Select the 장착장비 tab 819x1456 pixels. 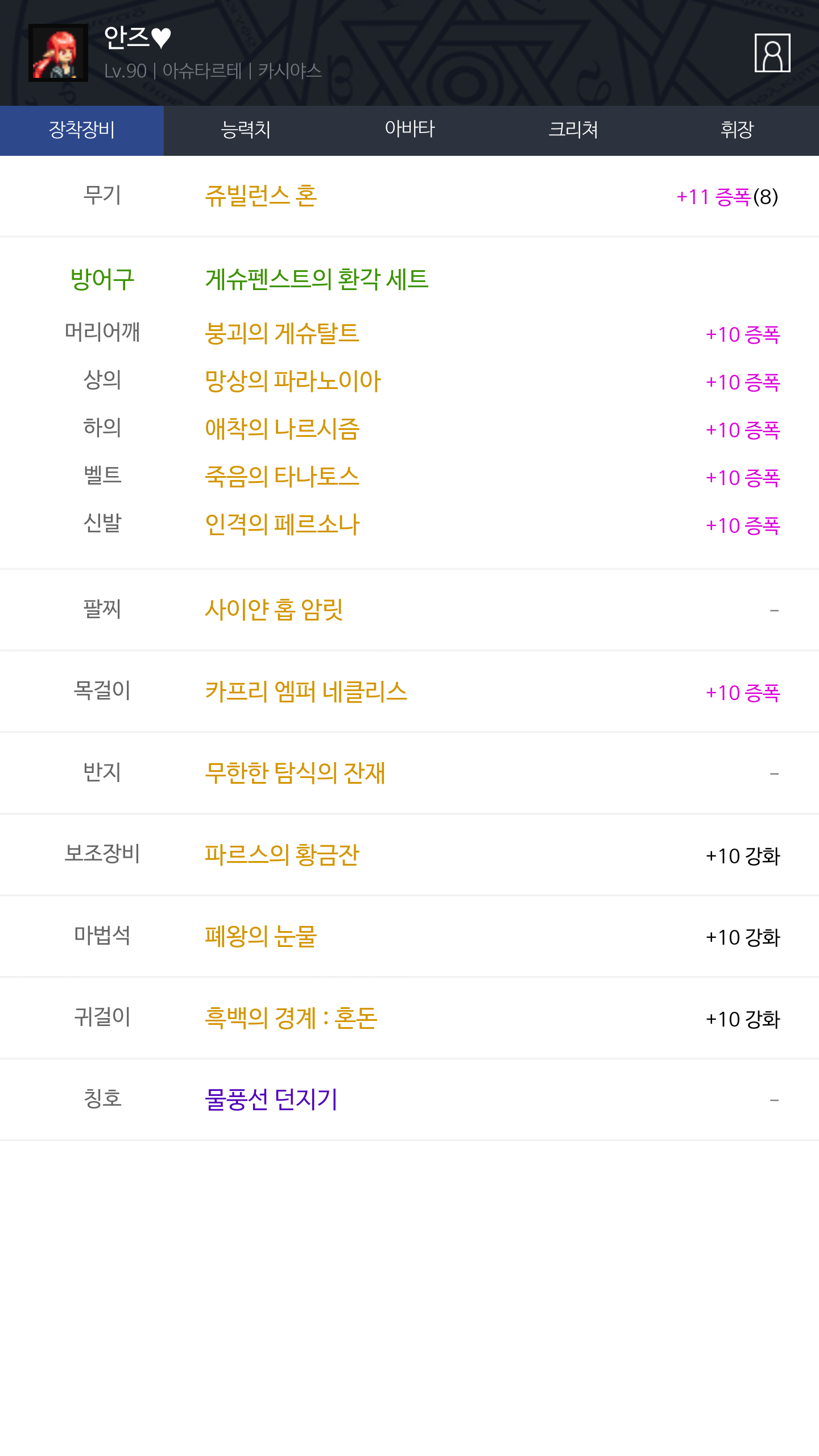[x=82, y=130]
